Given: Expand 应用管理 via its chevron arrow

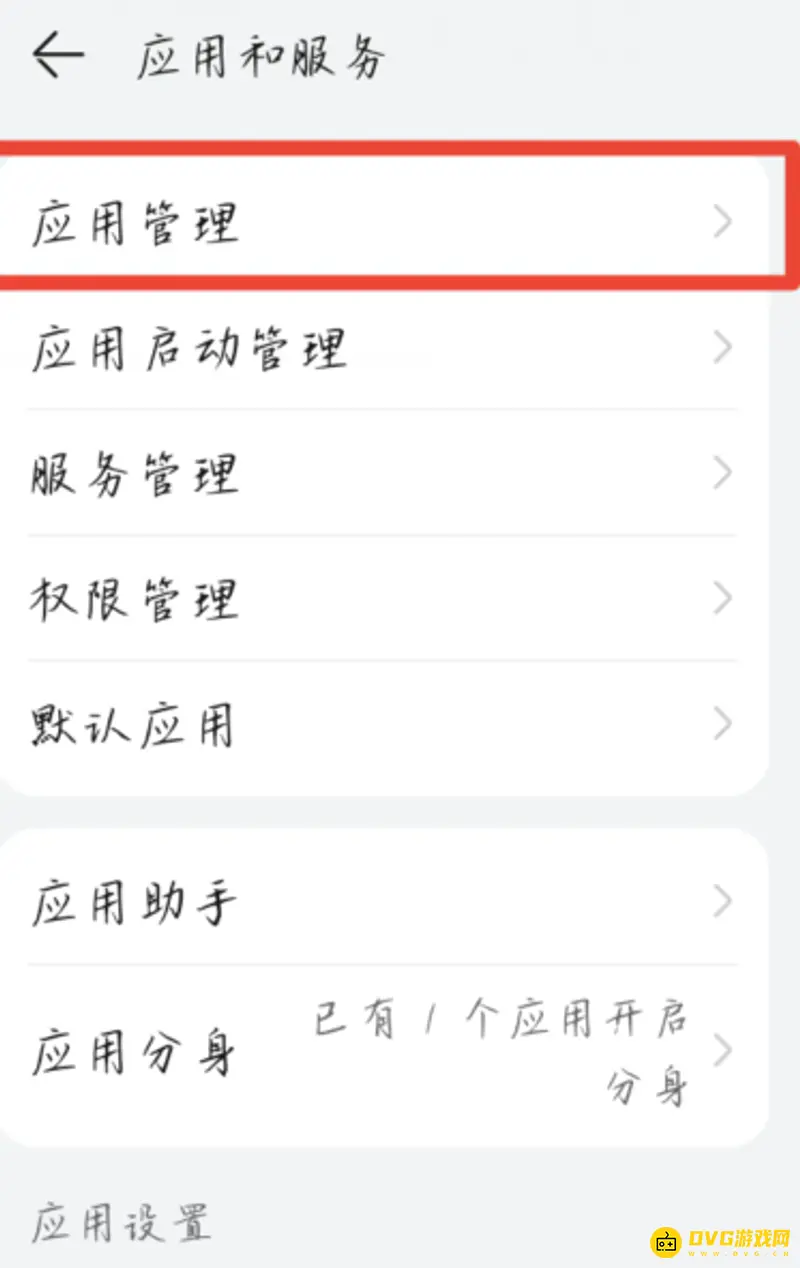Looking at the screenshot, I should coord(723,222).
